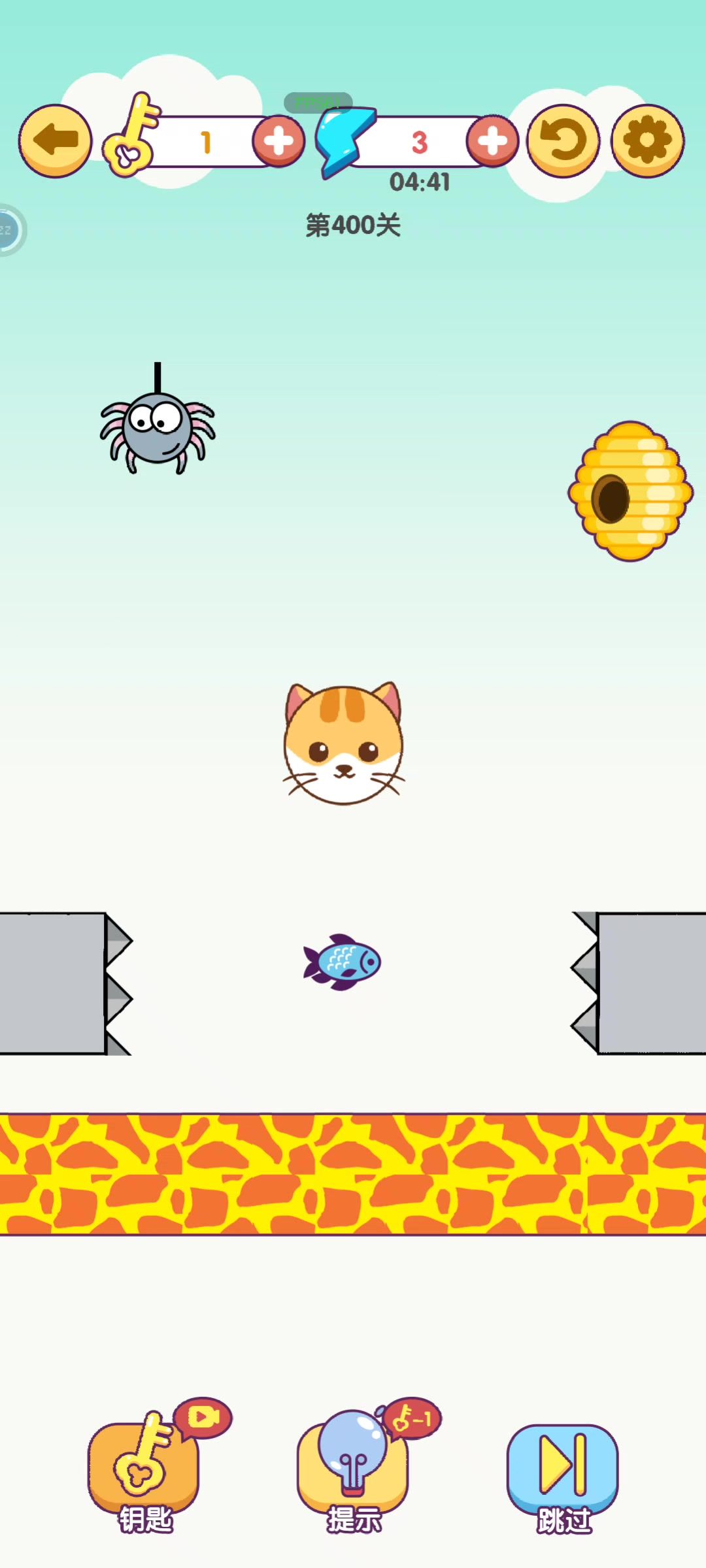Add more keys with the plus
706x1568 pixels.
pyautogui.click(x=279, y=141)
